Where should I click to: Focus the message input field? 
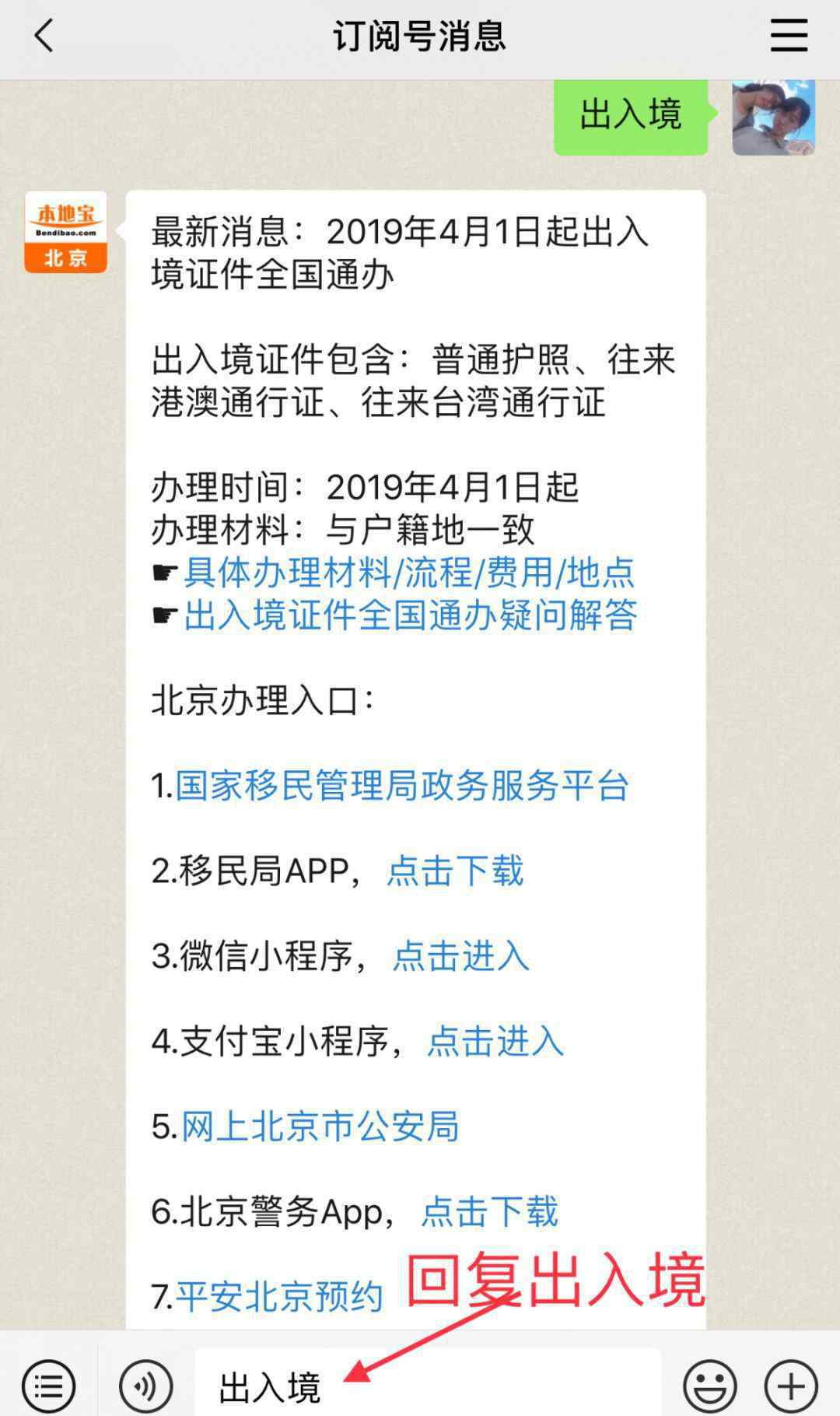point(428,1383)
